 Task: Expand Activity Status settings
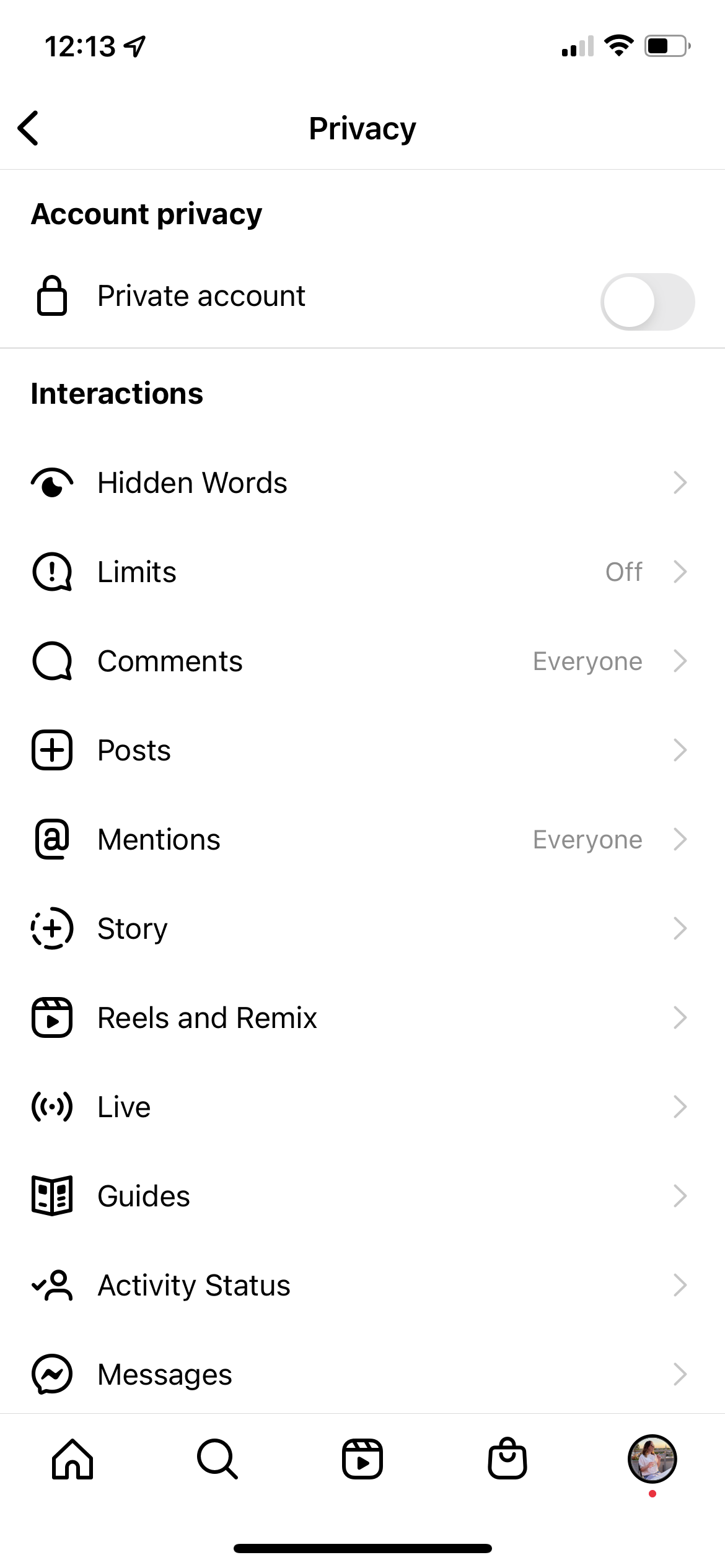pyautogui.click(x=680, y=1285)
